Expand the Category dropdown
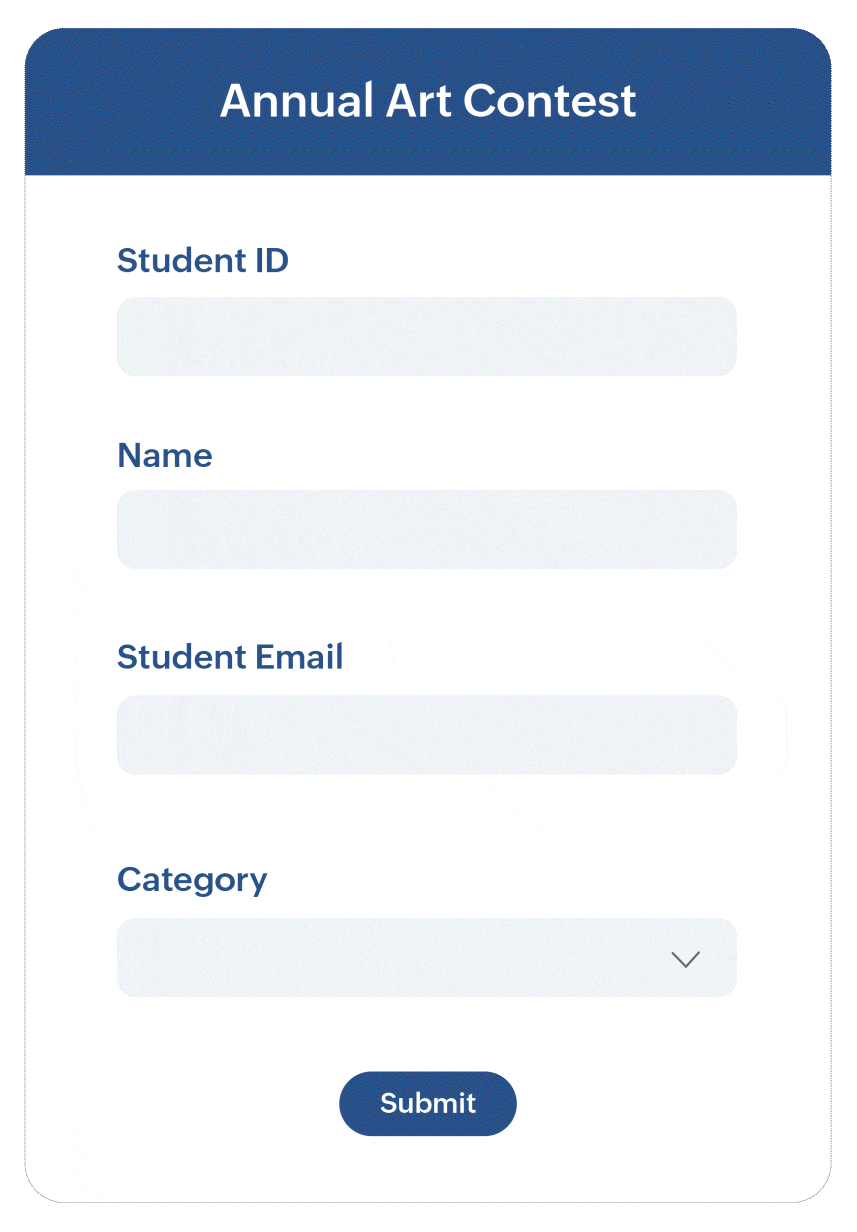 coord(427,958)
